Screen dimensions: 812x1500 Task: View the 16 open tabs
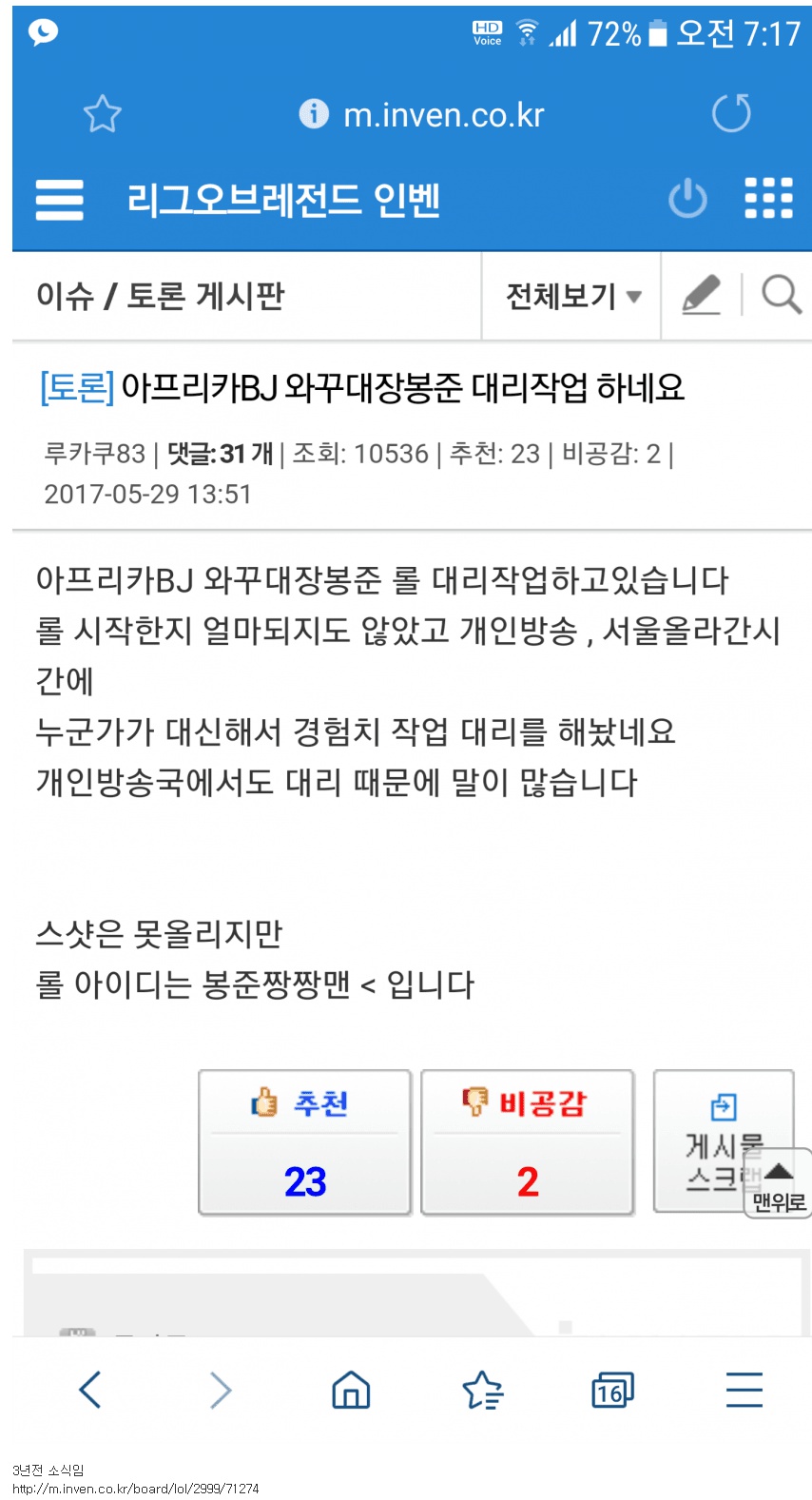tap(612, 1390)
